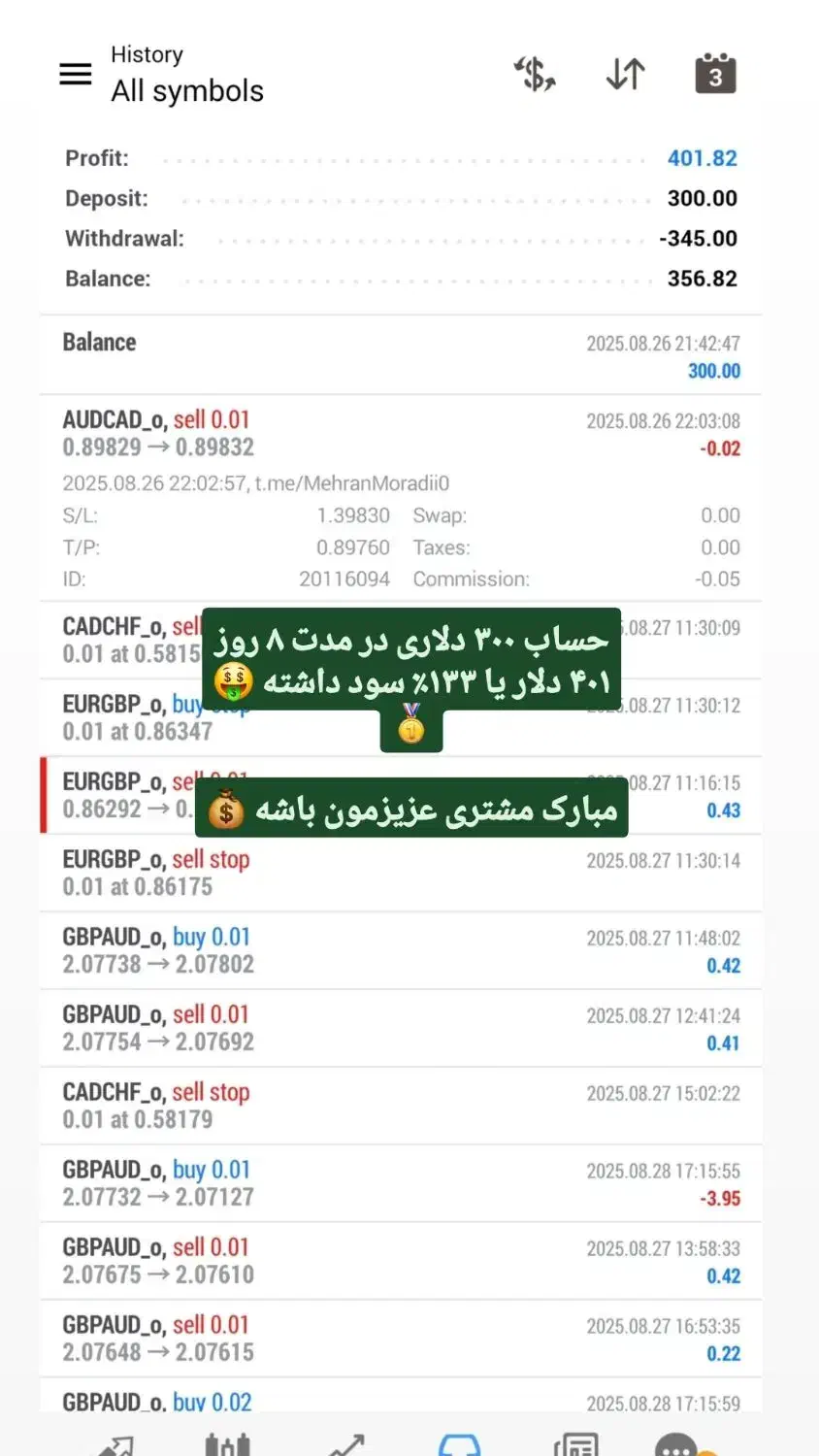Open the History tab header

coord(147,54)
